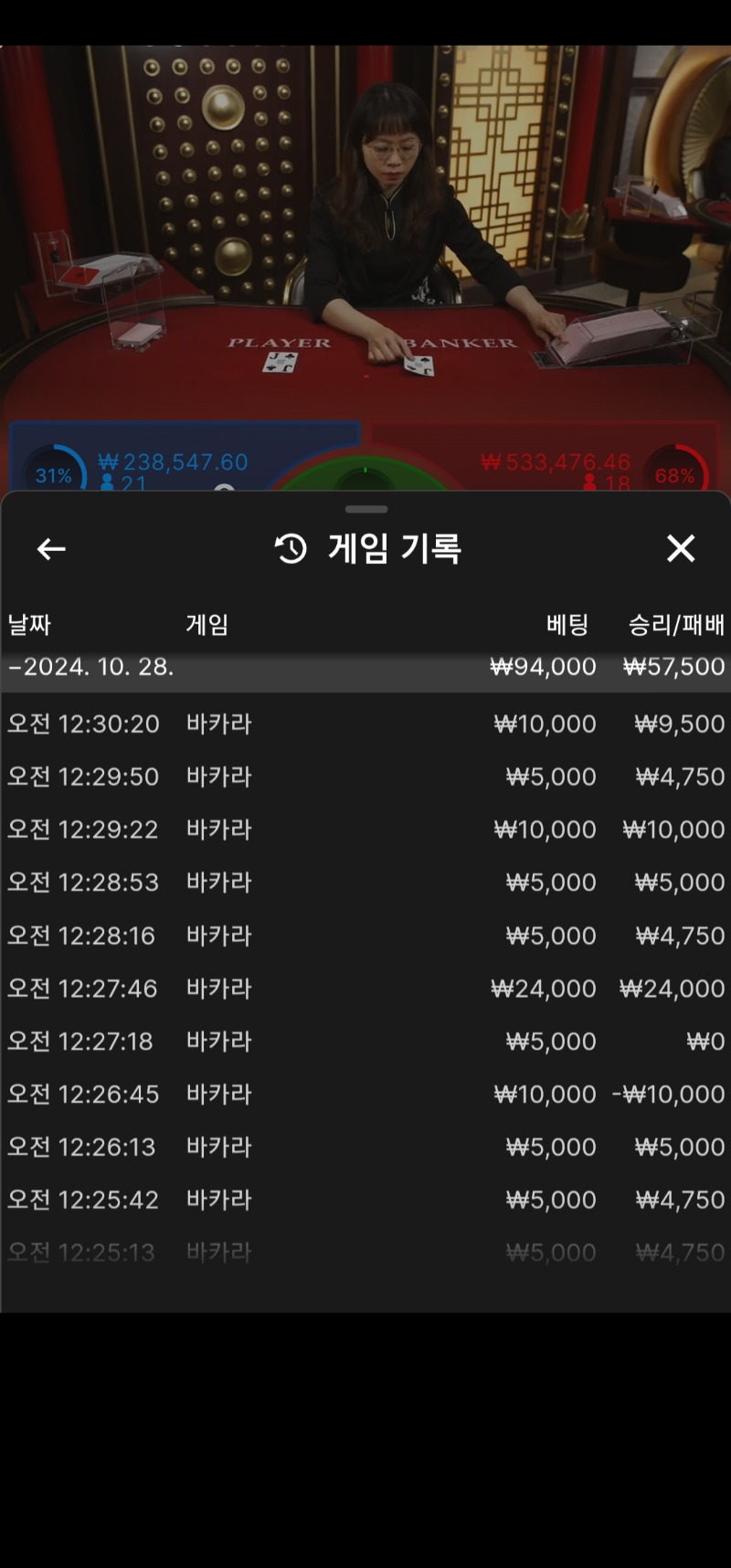Open the 오전 12:26:45 losing bet record
This screenshot has height=1568, width=731.
(x=365, y=1095)
